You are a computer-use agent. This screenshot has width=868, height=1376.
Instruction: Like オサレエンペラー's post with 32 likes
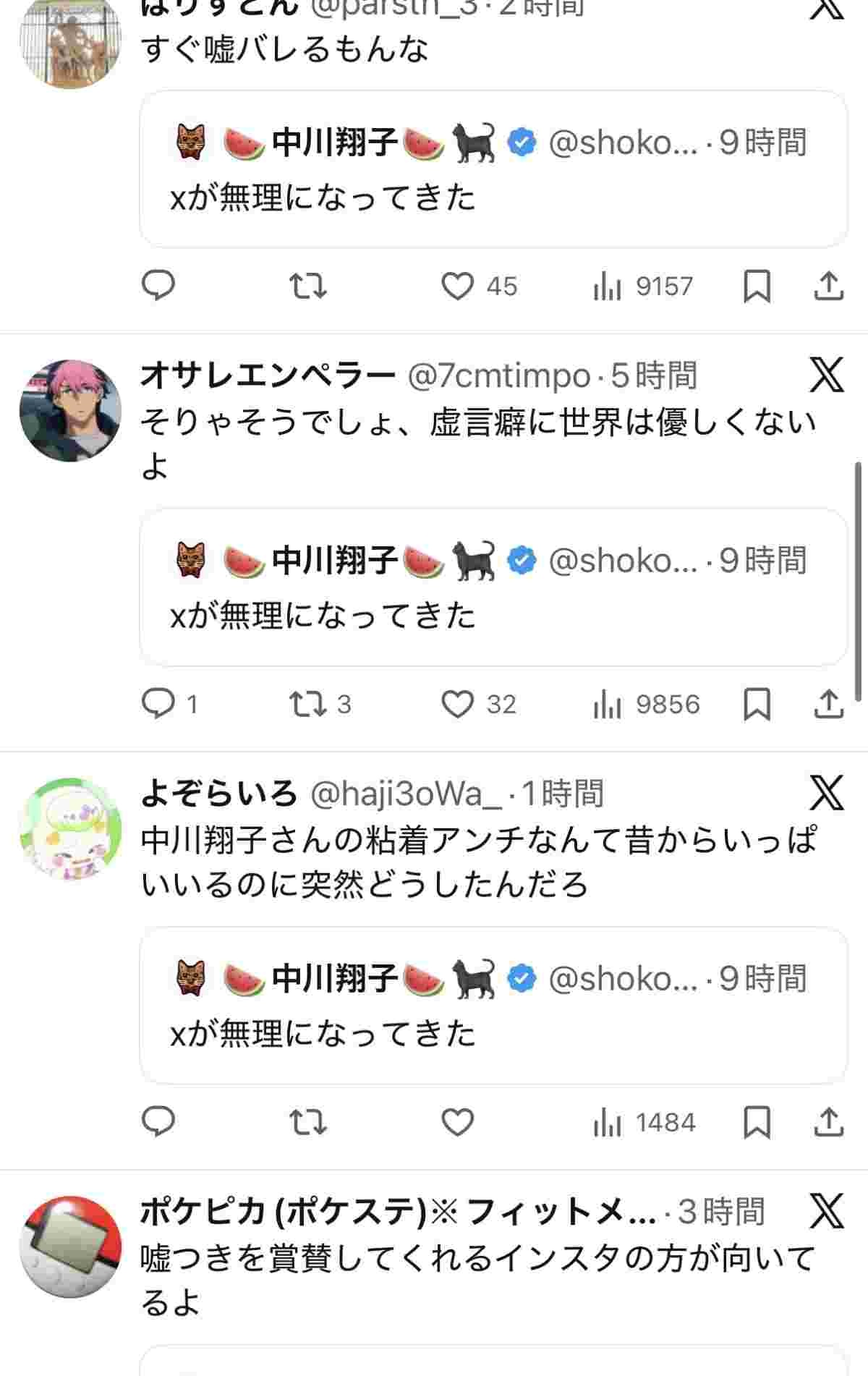click(x=458, y=704)
